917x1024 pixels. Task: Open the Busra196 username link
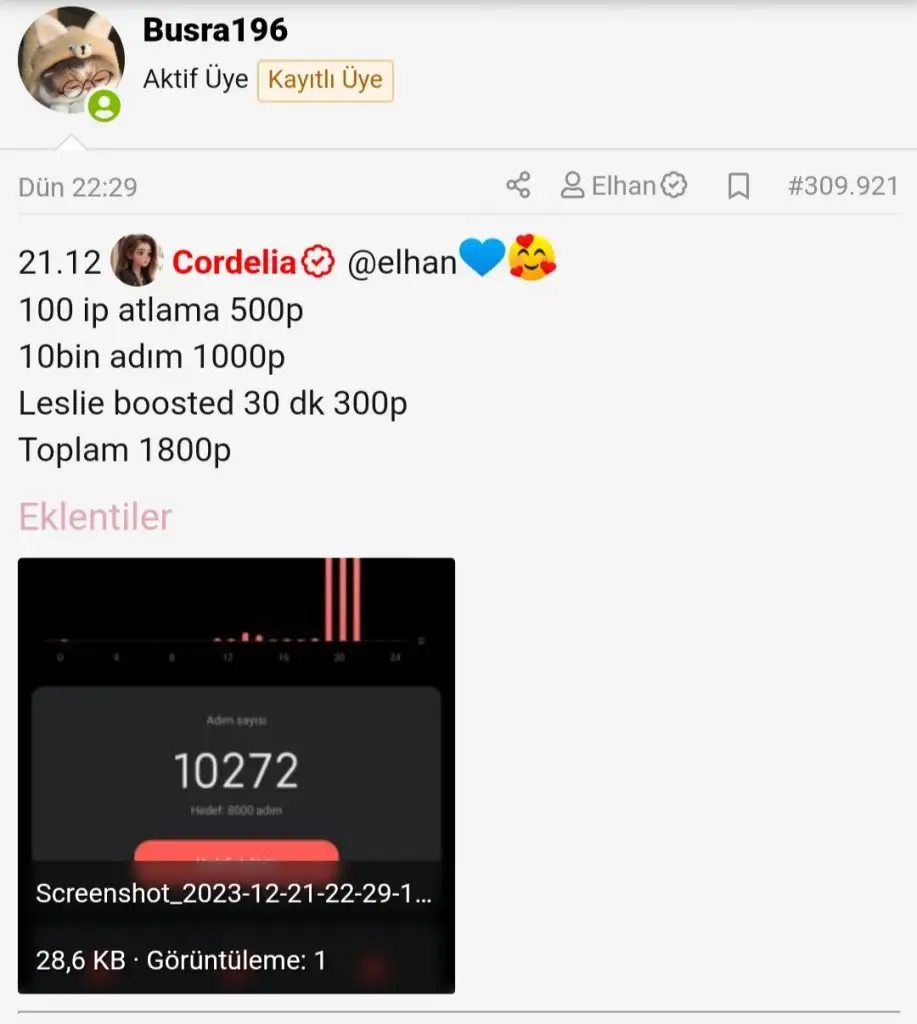point(215,30)
